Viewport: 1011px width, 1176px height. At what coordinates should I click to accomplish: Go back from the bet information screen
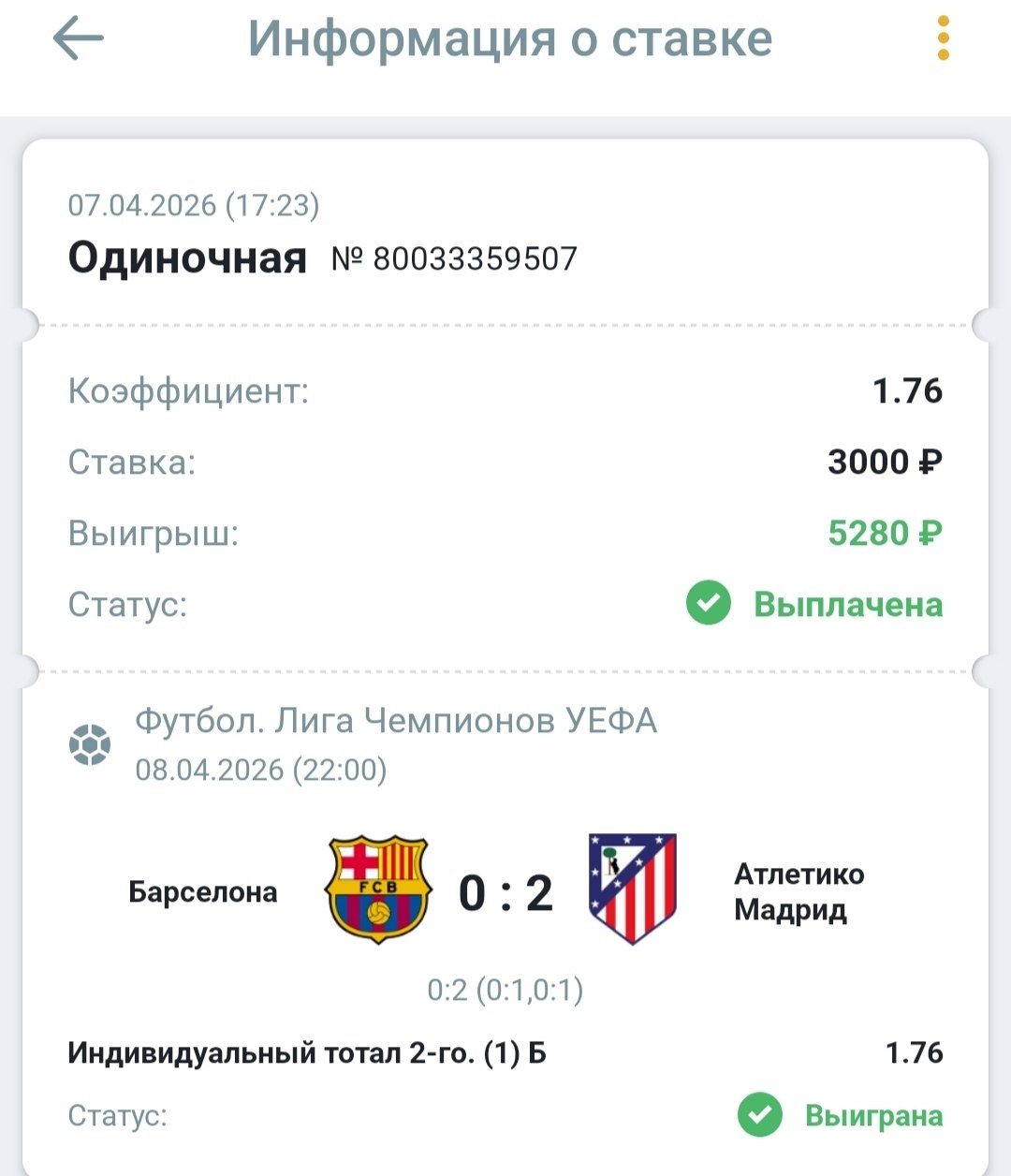(x=78, y=39)
